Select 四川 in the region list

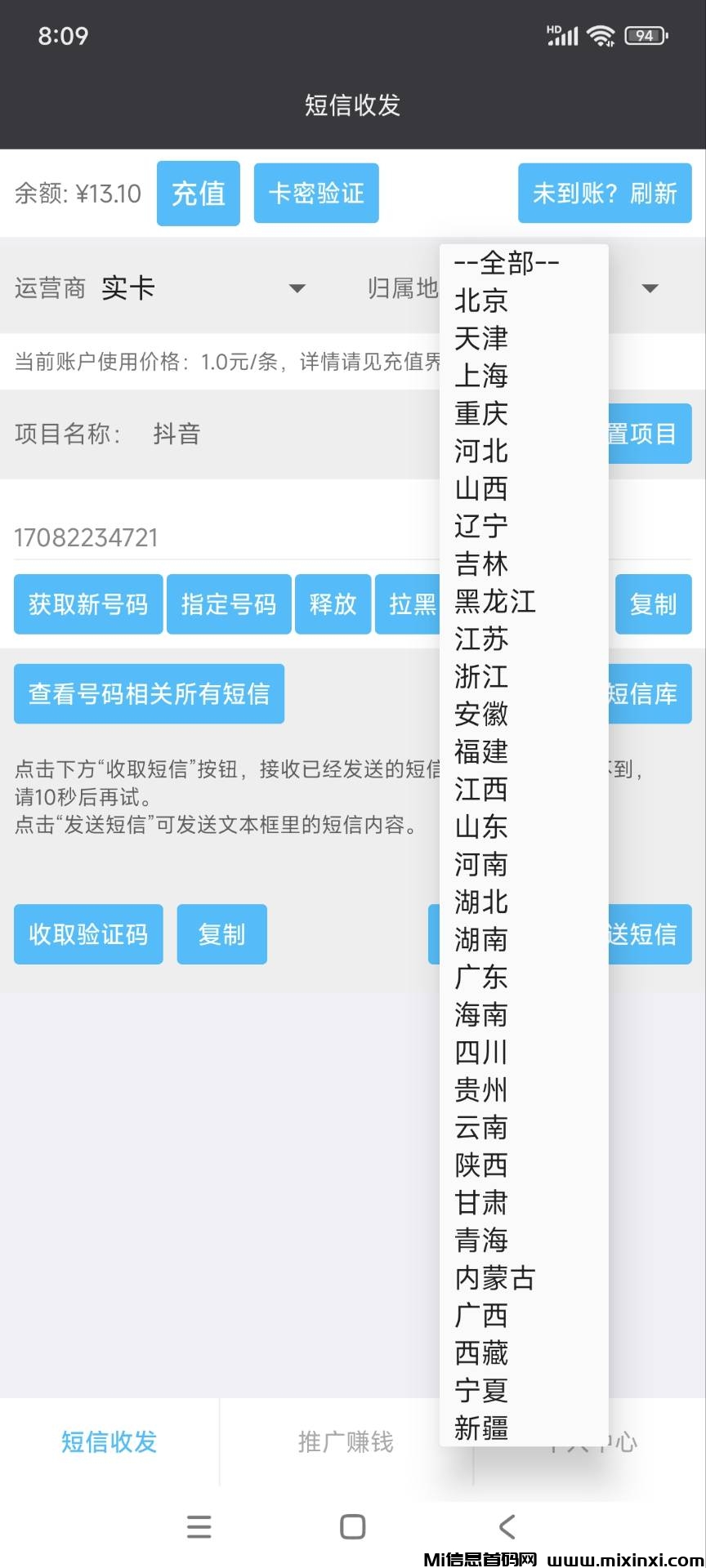pos(481,1052)
